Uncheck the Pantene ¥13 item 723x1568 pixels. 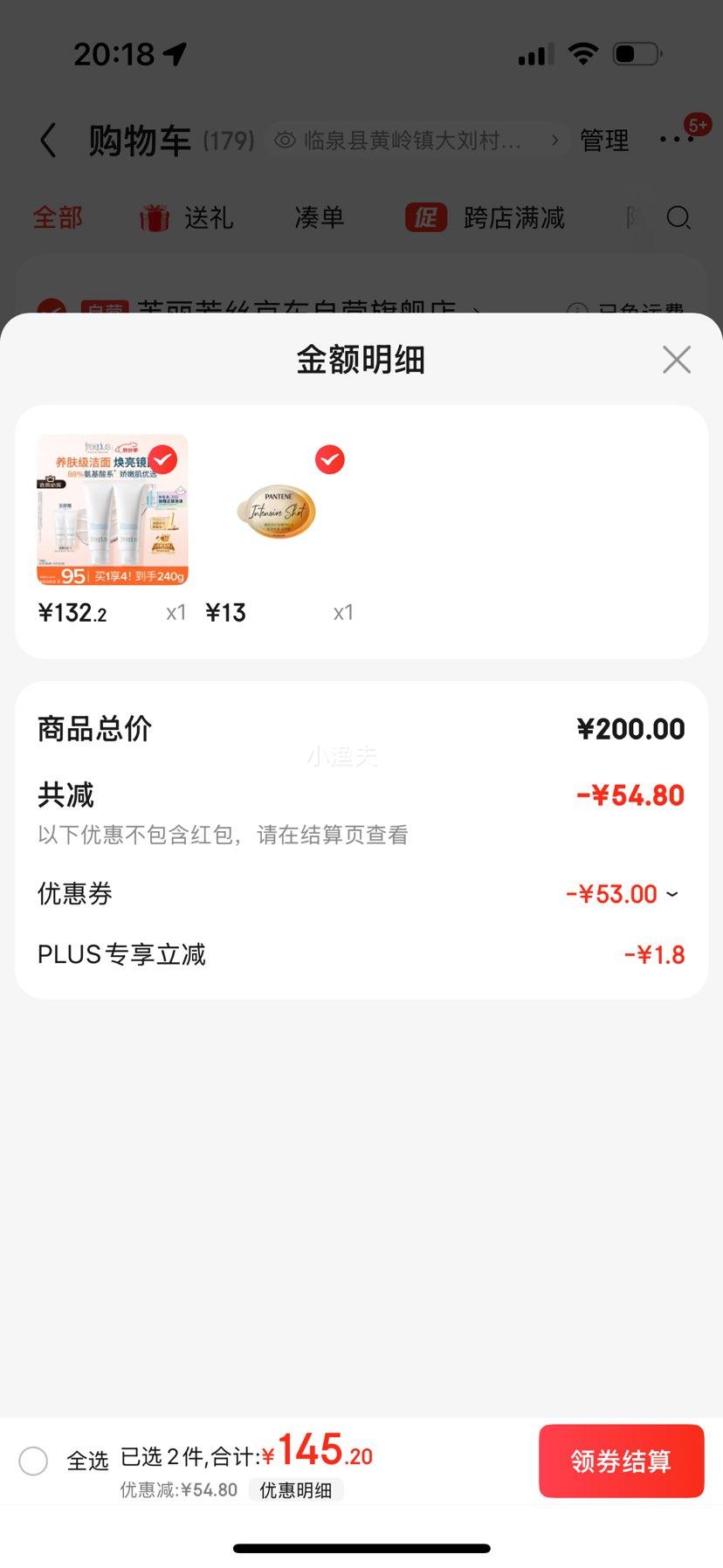click(x=329, y=459)
